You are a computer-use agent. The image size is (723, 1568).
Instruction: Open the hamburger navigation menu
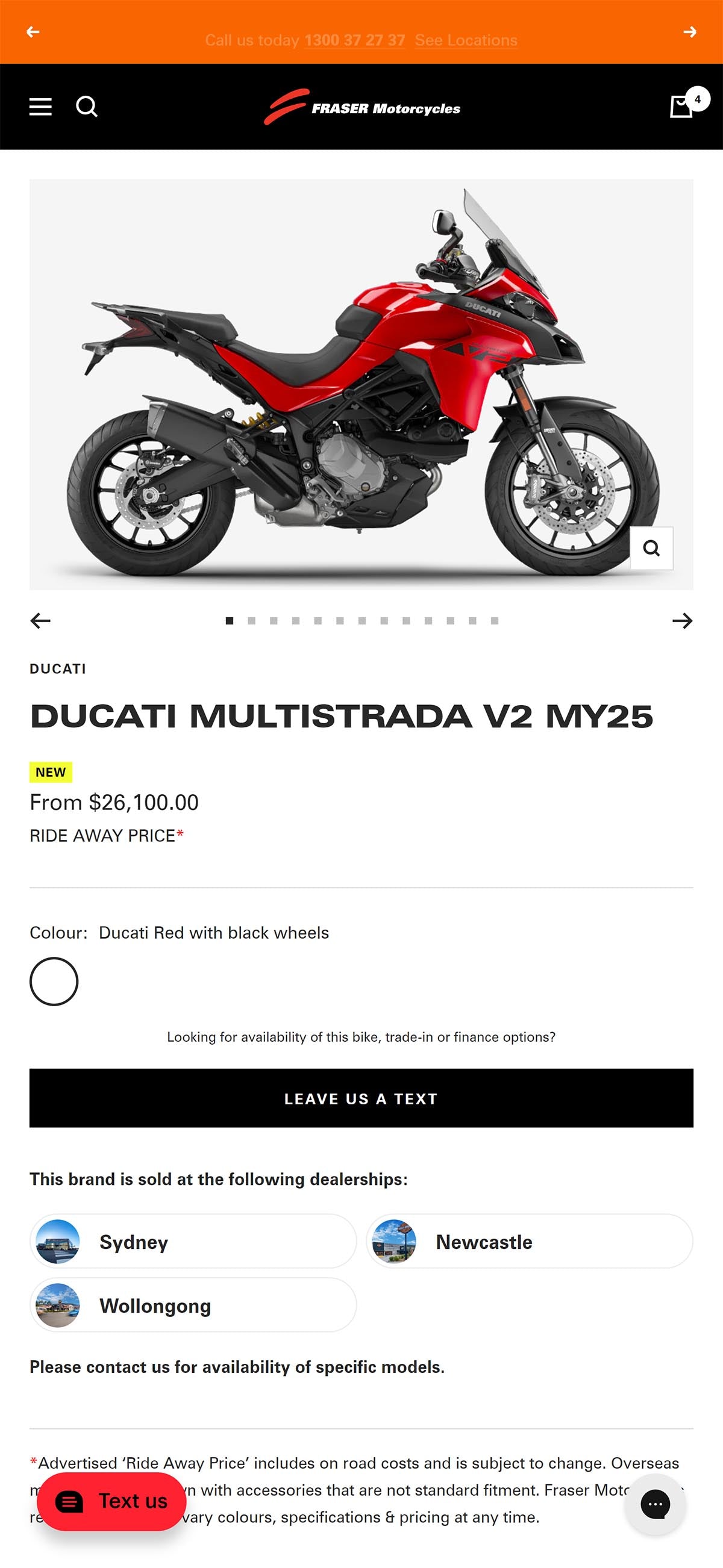tap(40, 107)
